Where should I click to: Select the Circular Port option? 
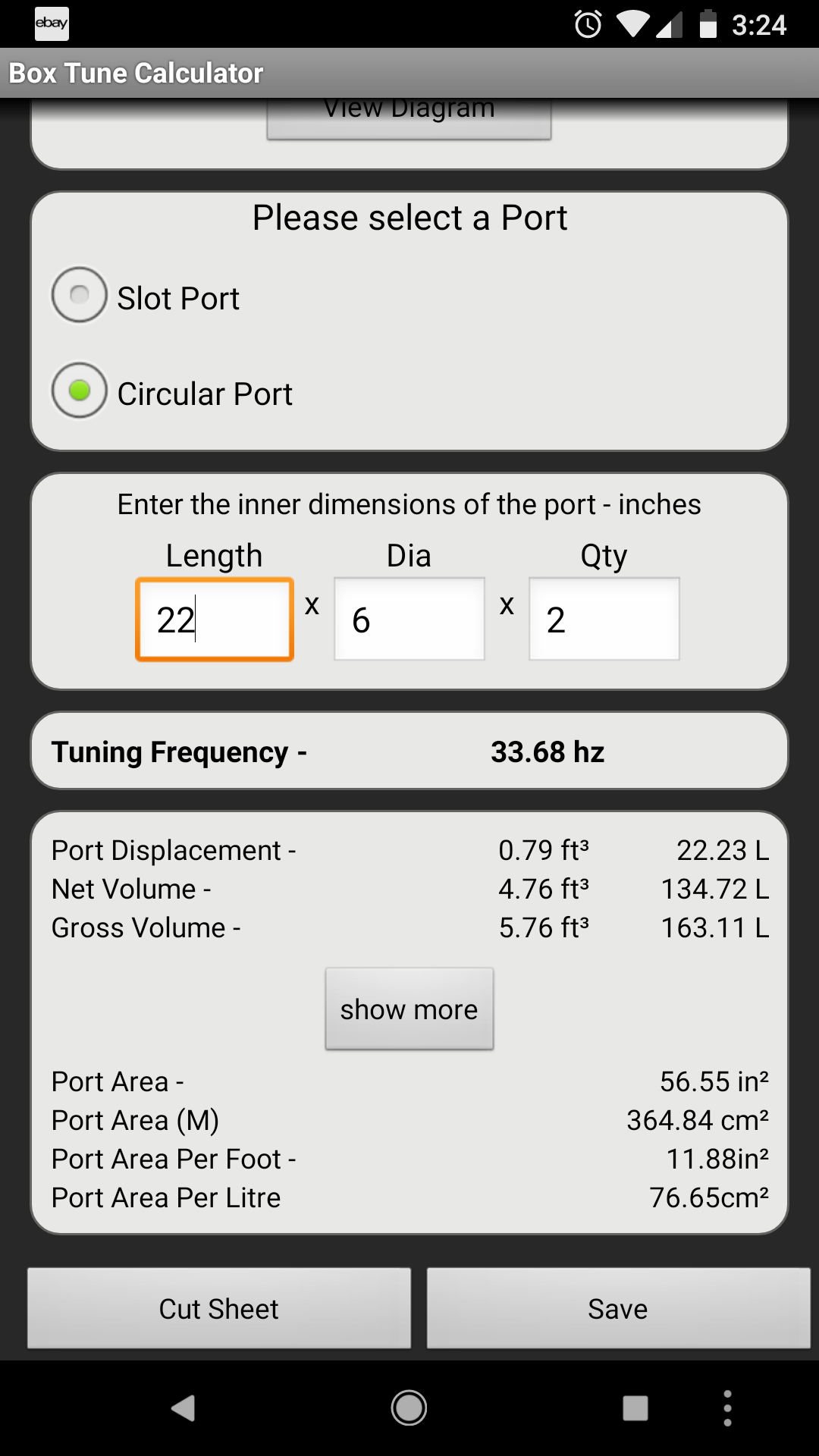pos(172,393)
